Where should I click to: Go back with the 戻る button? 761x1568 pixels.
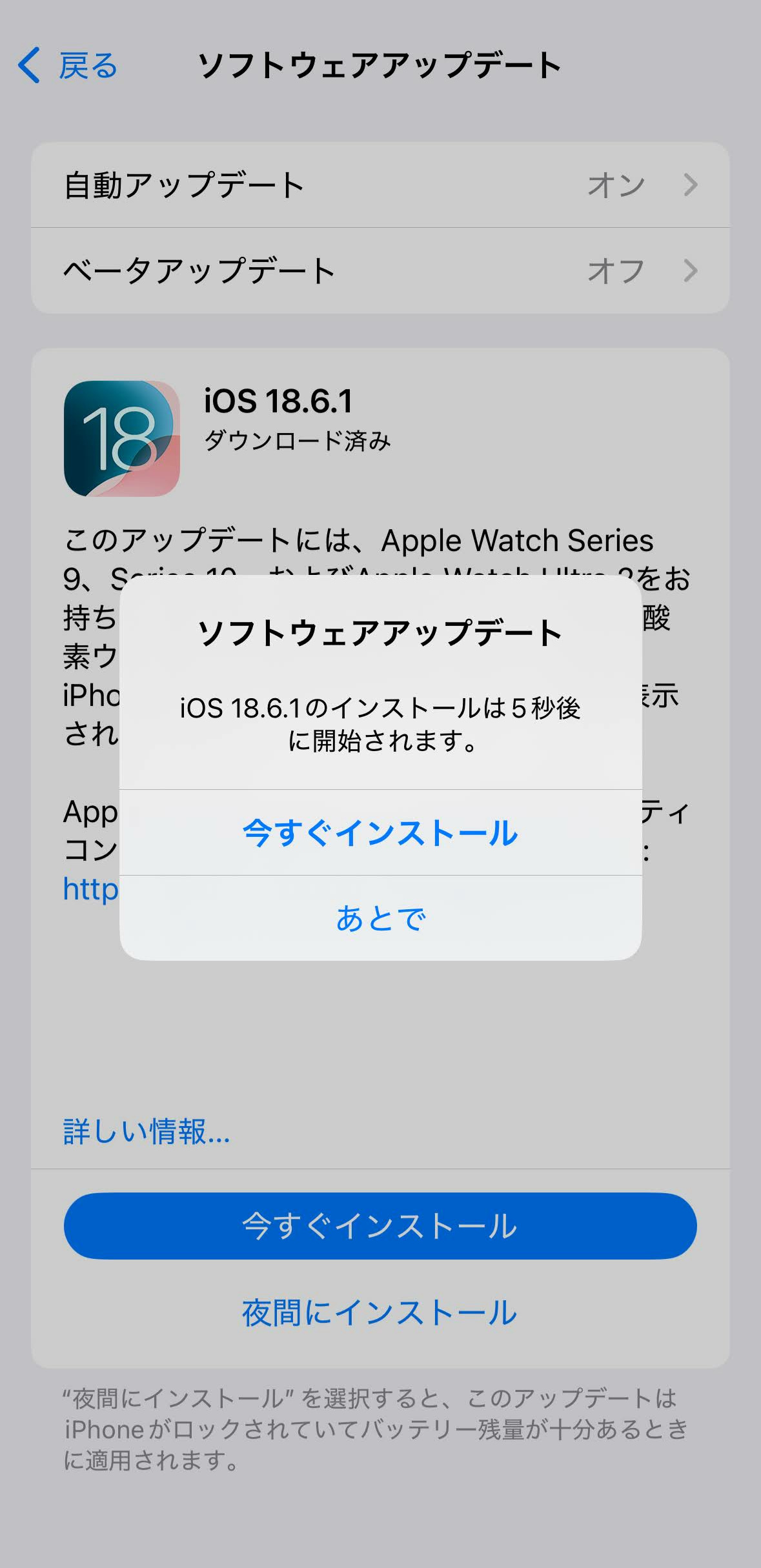click(68, 65)
